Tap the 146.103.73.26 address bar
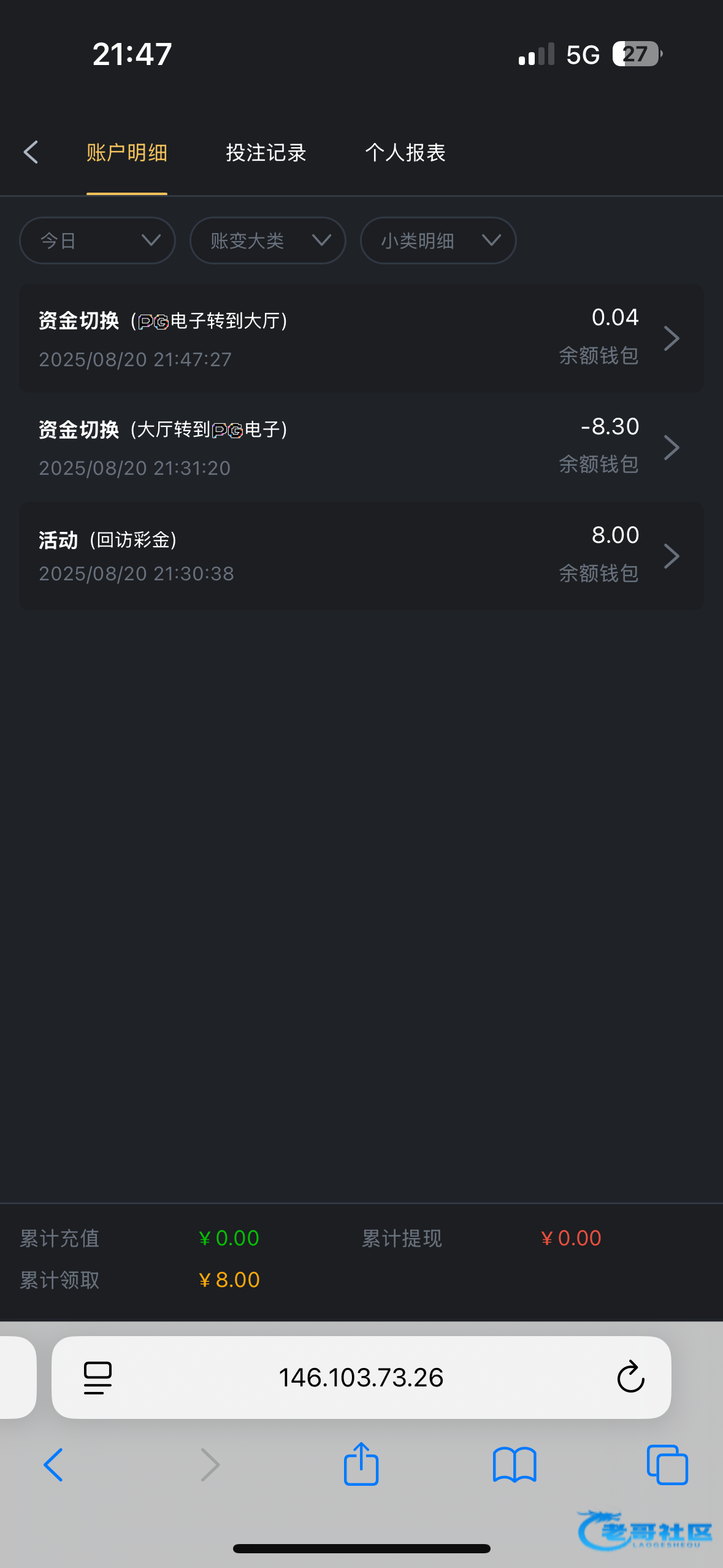Viewport: 723px width, 1568px height. pos(361,1377)
